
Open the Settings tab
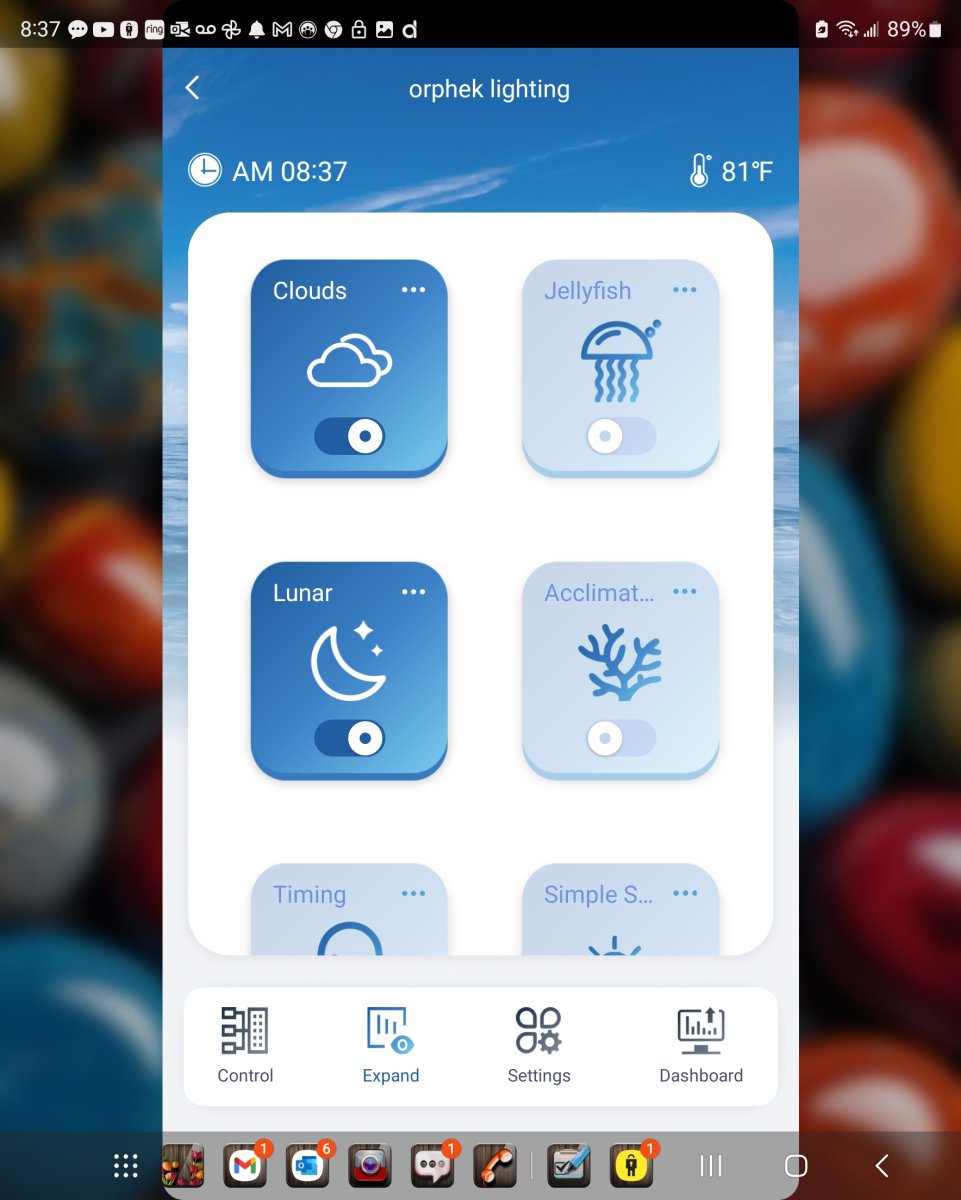pos(538,1046)
